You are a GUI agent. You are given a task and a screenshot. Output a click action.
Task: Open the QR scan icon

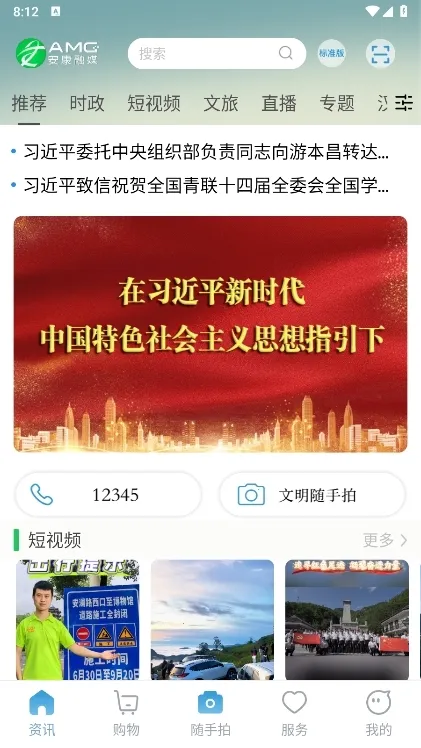click(380, 53)
